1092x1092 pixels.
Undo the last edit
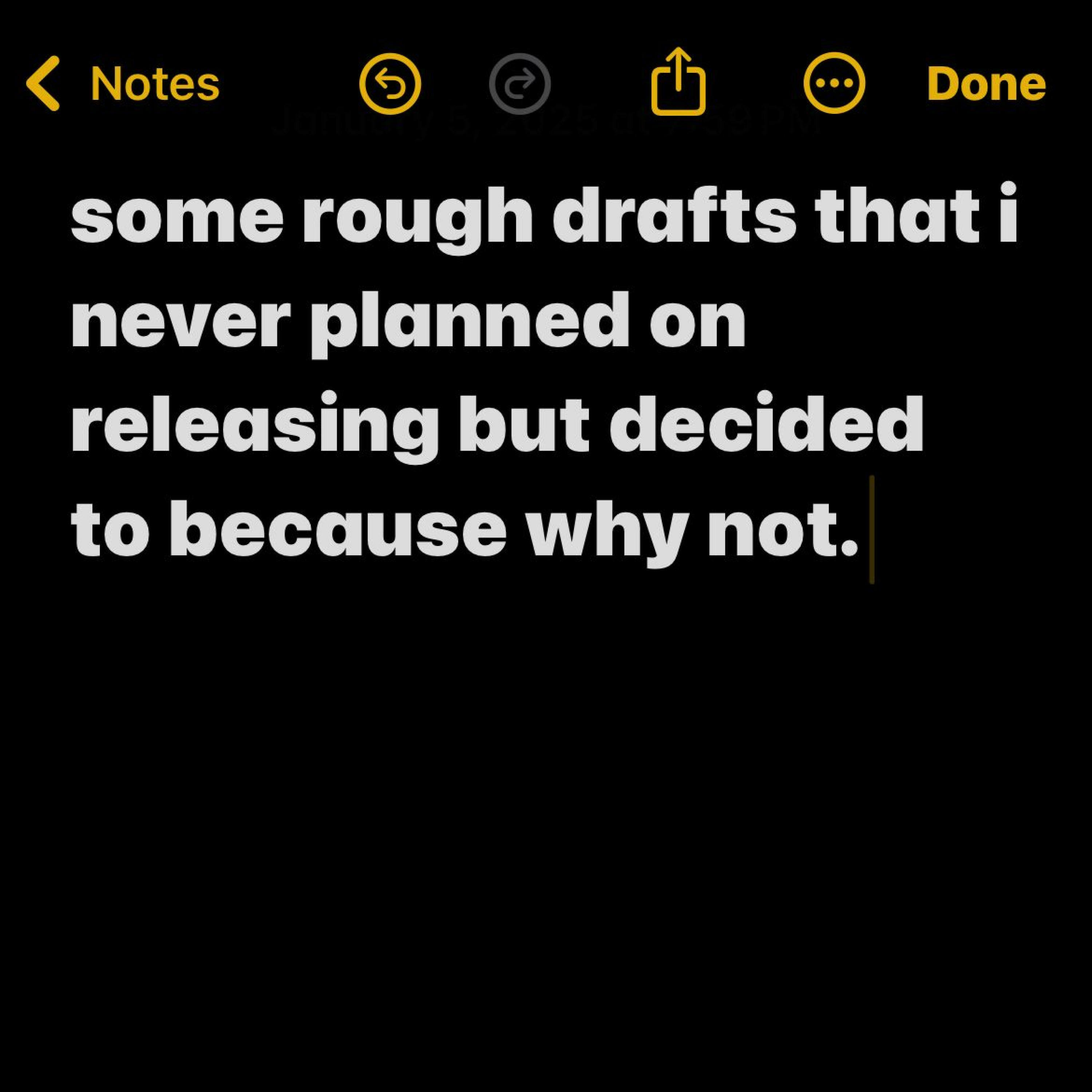[390, 84]
